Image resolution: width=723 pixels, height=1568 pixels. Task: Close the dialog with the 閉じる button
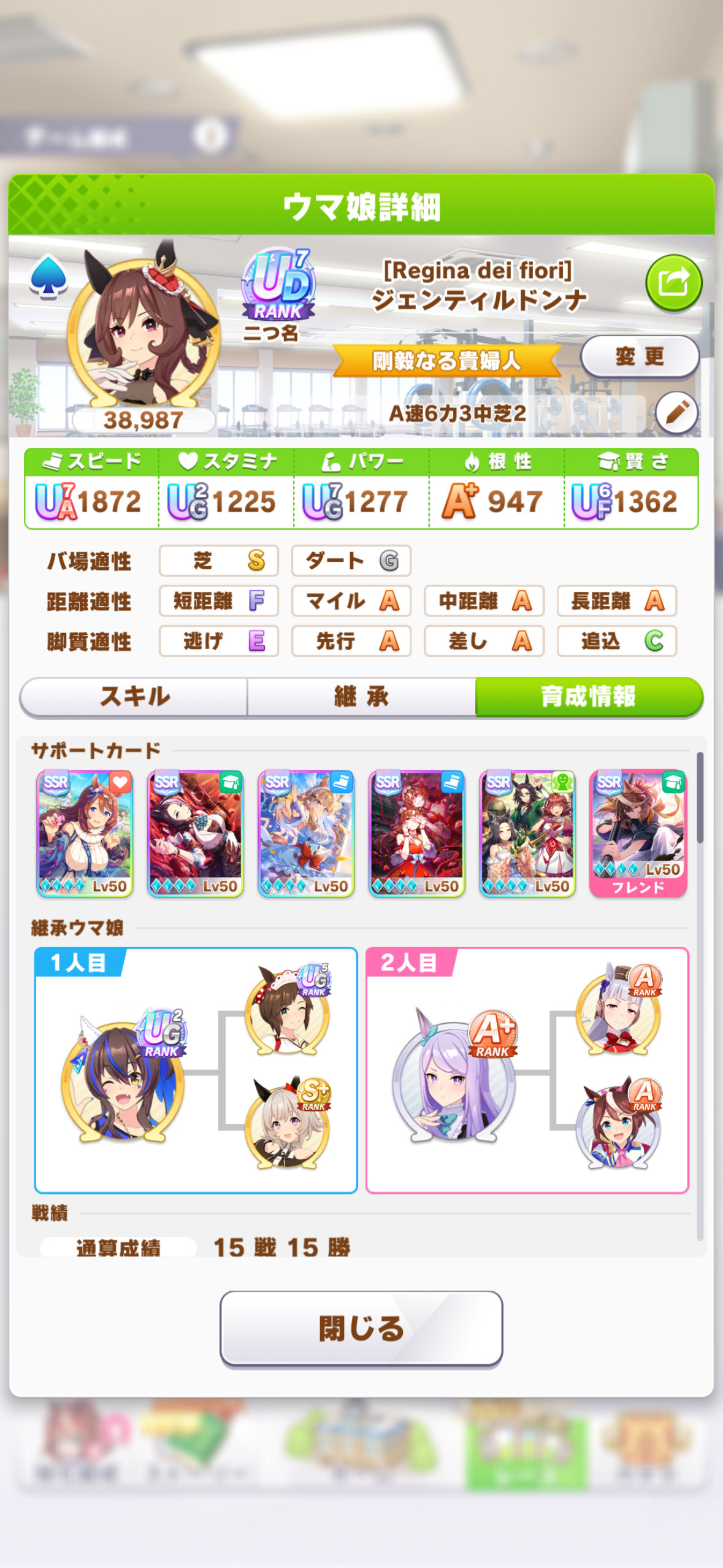coord(361,1328)
